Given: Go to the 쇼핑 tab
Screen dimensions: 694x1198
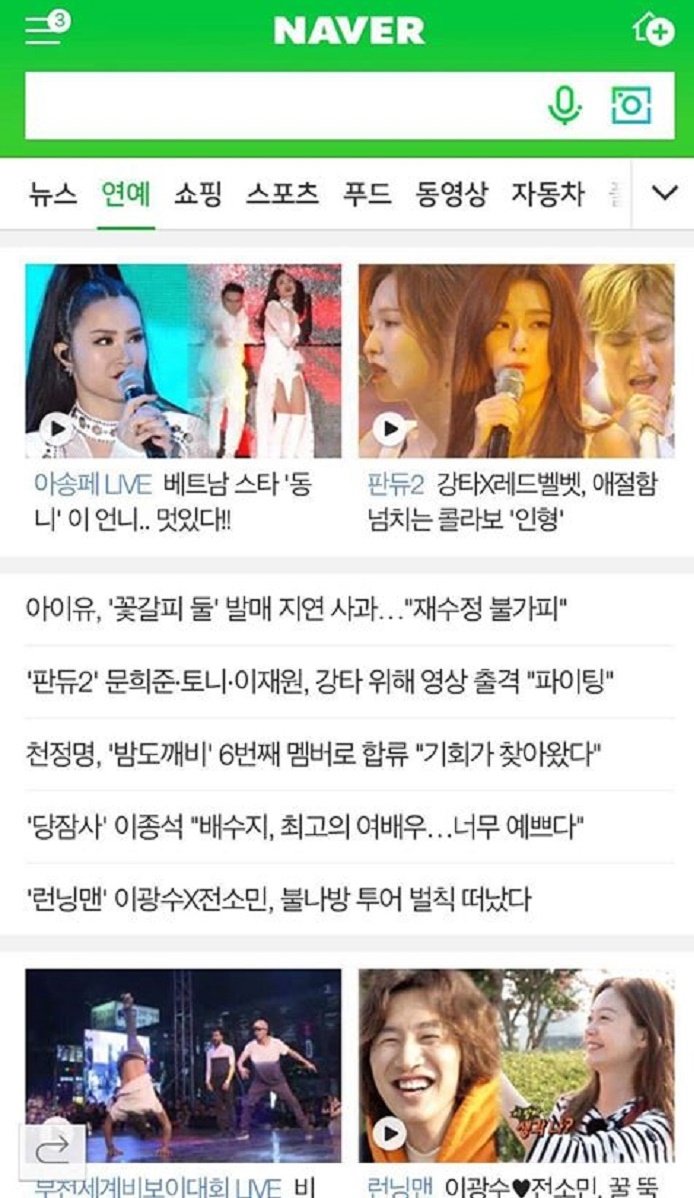Looking at the screenshot, I should pos(198,193).
